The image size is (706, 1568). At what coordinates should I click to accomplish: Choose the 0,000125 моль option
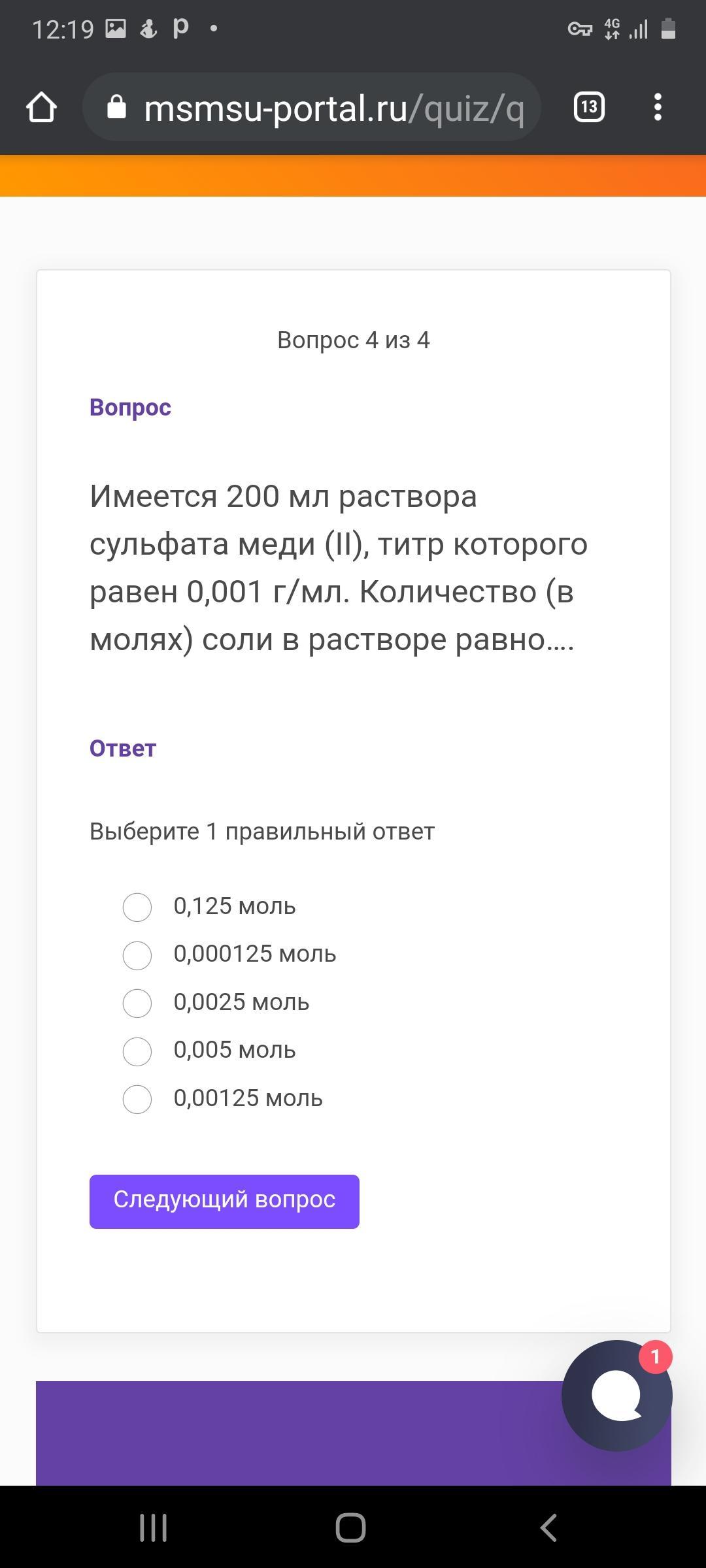click(137, 955)
